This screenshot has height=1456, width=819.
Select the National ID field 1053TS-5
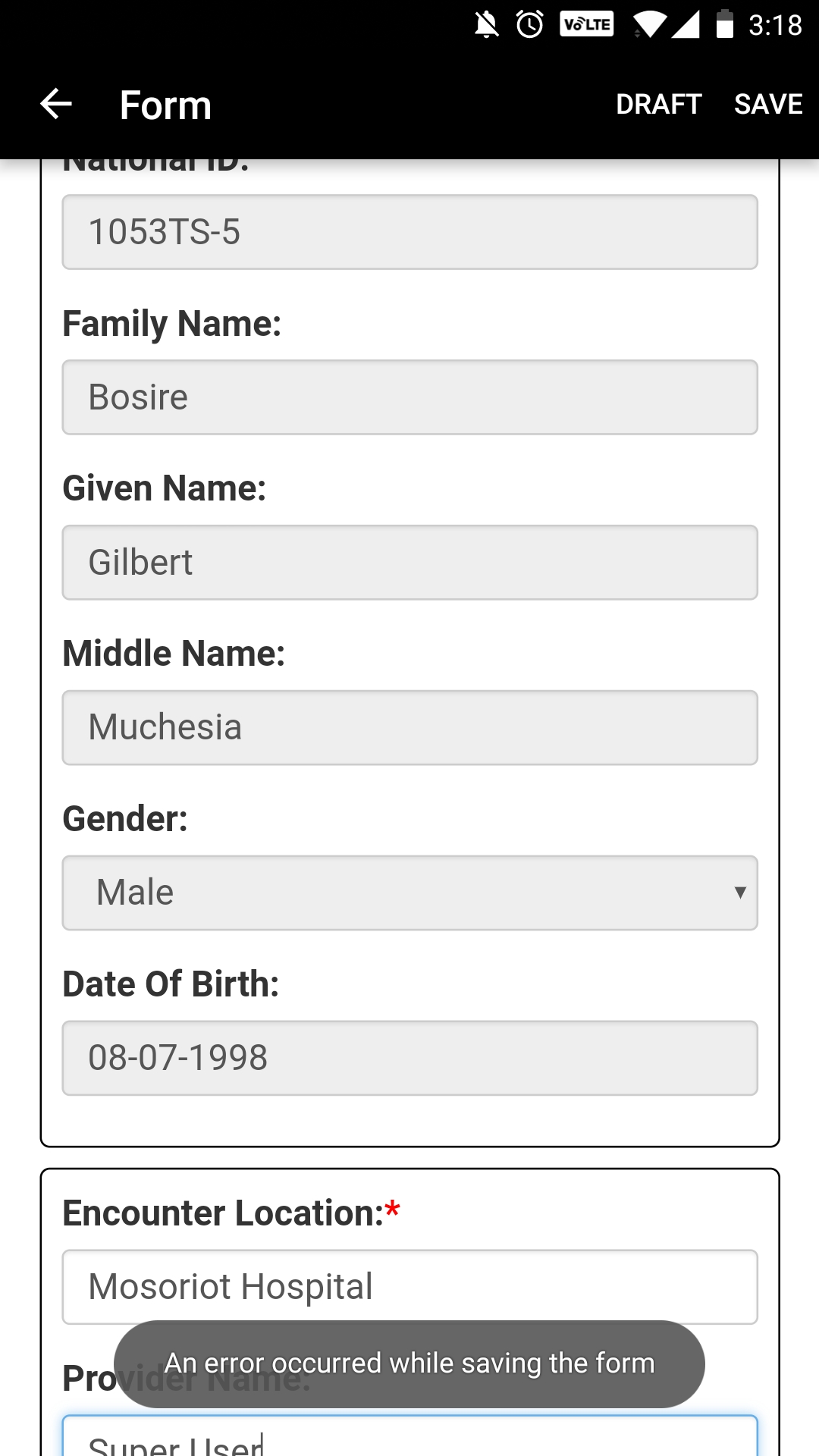pos(409,232)
